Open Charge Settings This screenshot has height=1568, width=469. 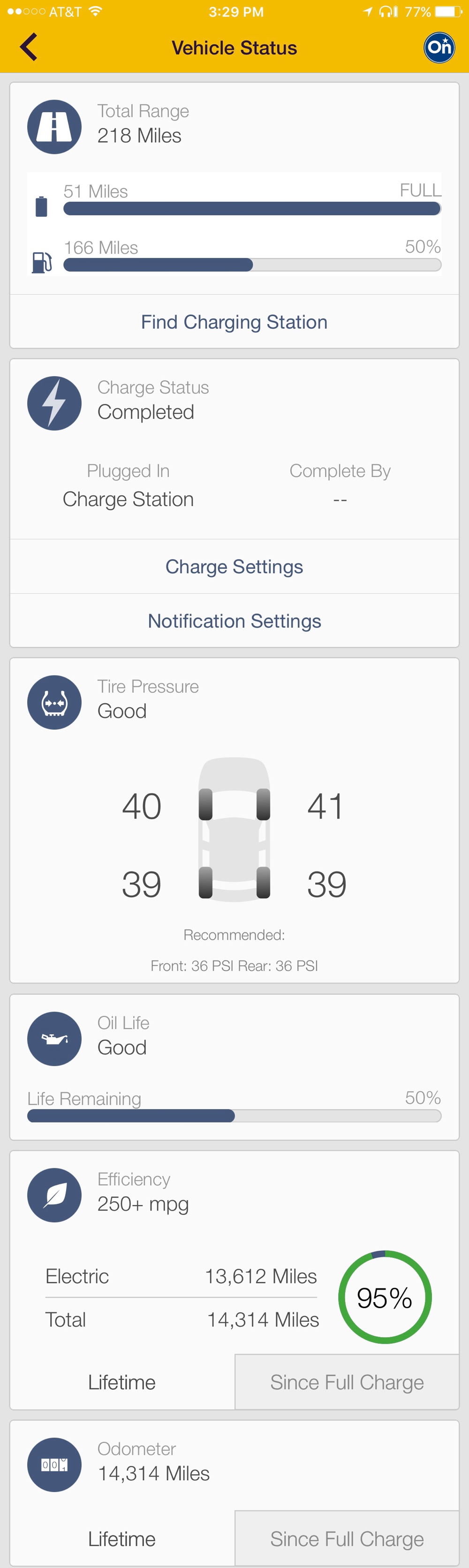point(234,567)
